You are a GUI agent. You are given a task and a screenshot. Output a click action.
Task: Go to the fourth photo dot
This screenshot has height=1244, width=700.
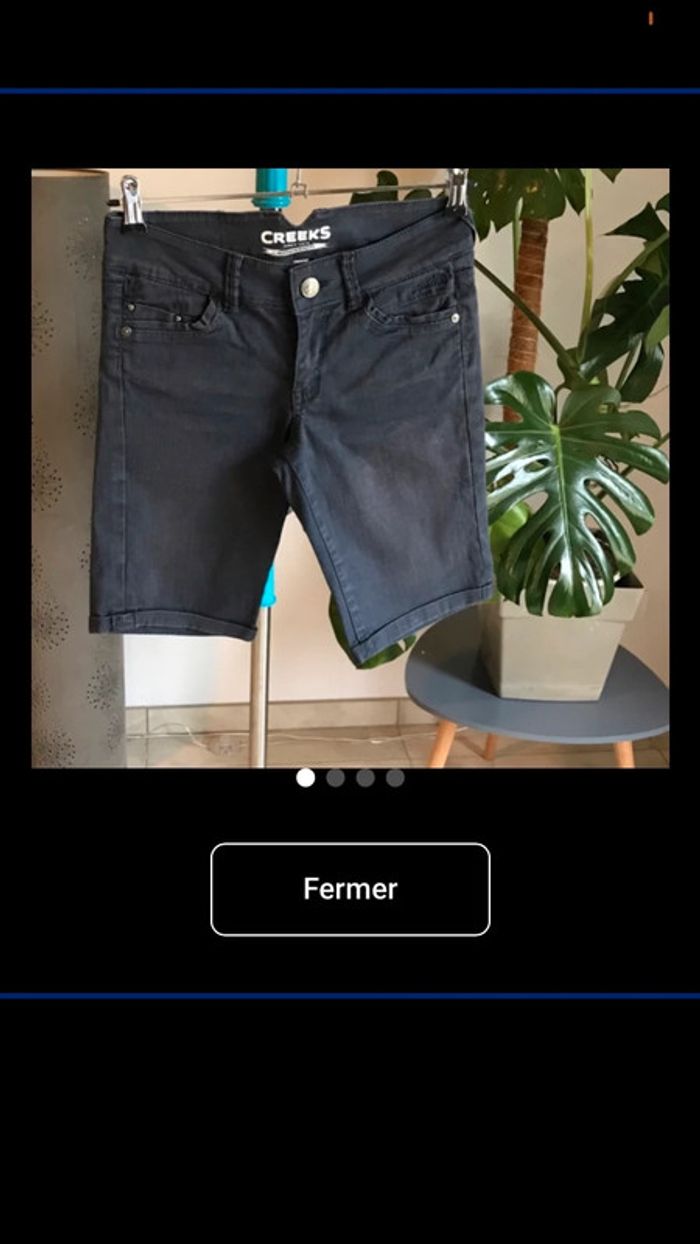(396, 778)
